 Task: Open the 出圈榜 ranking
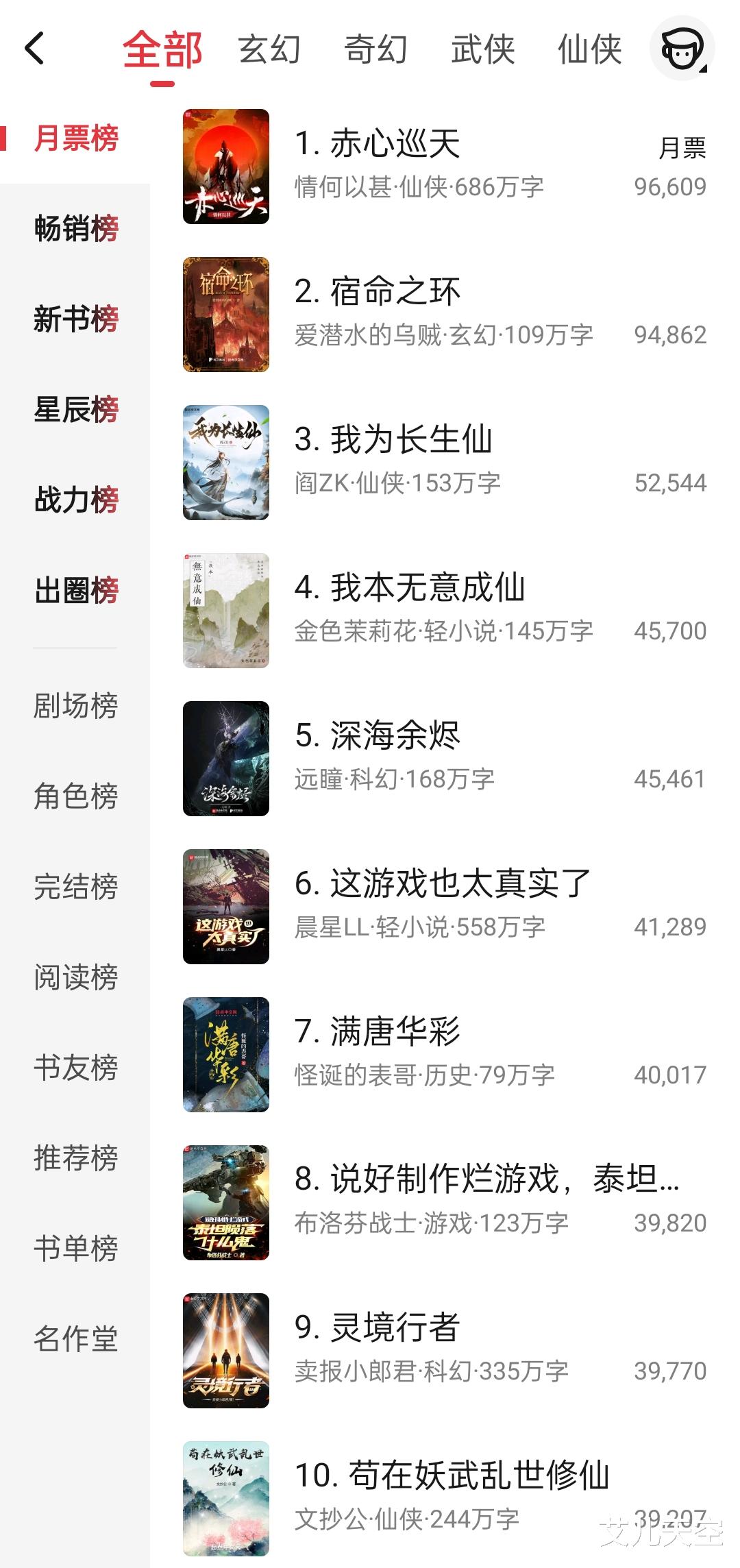(76, 590)
